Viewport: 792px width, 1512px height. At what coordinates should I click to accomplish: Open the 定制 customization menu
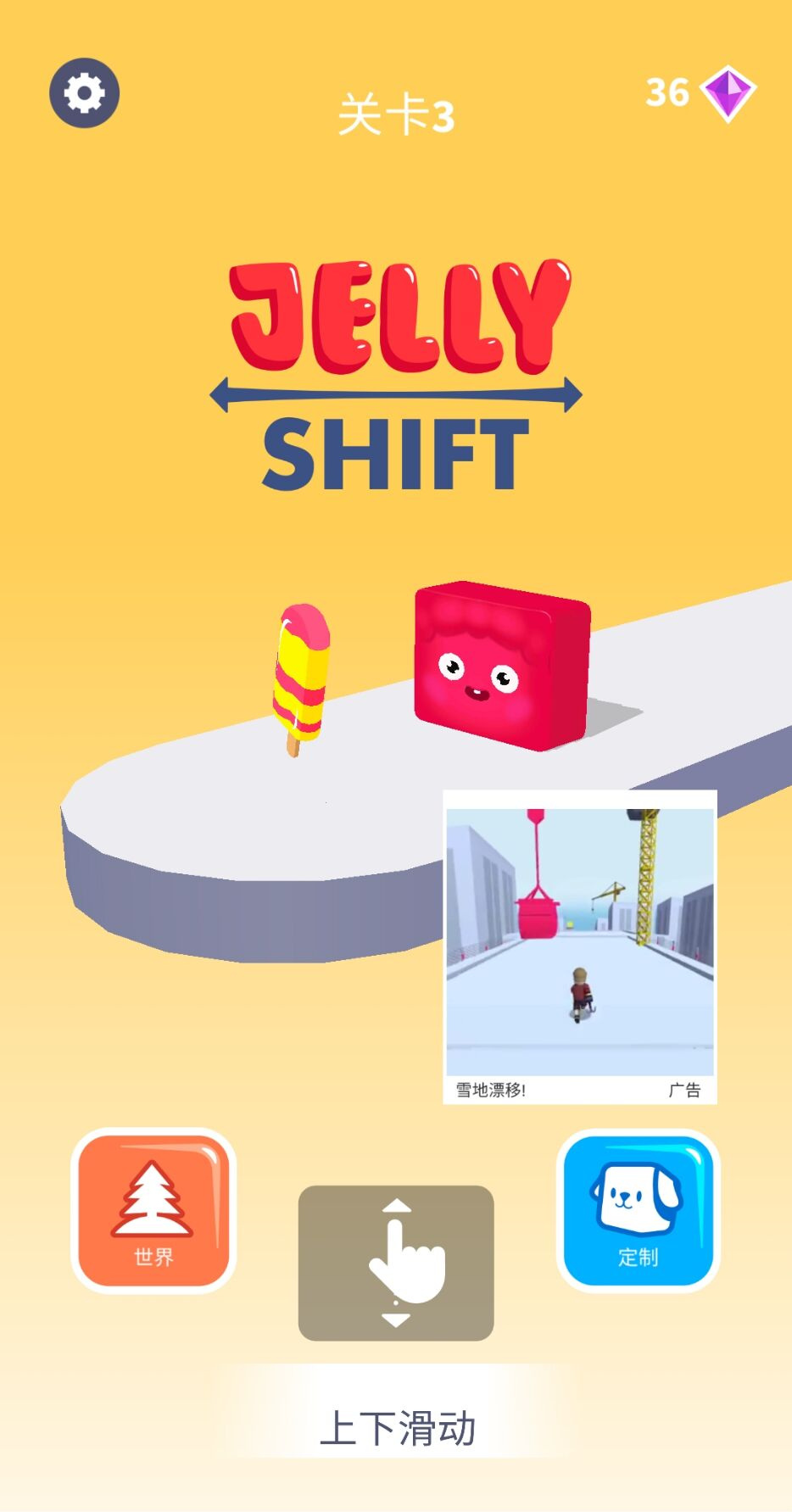pyautogui.click(x=638, y=1210)
